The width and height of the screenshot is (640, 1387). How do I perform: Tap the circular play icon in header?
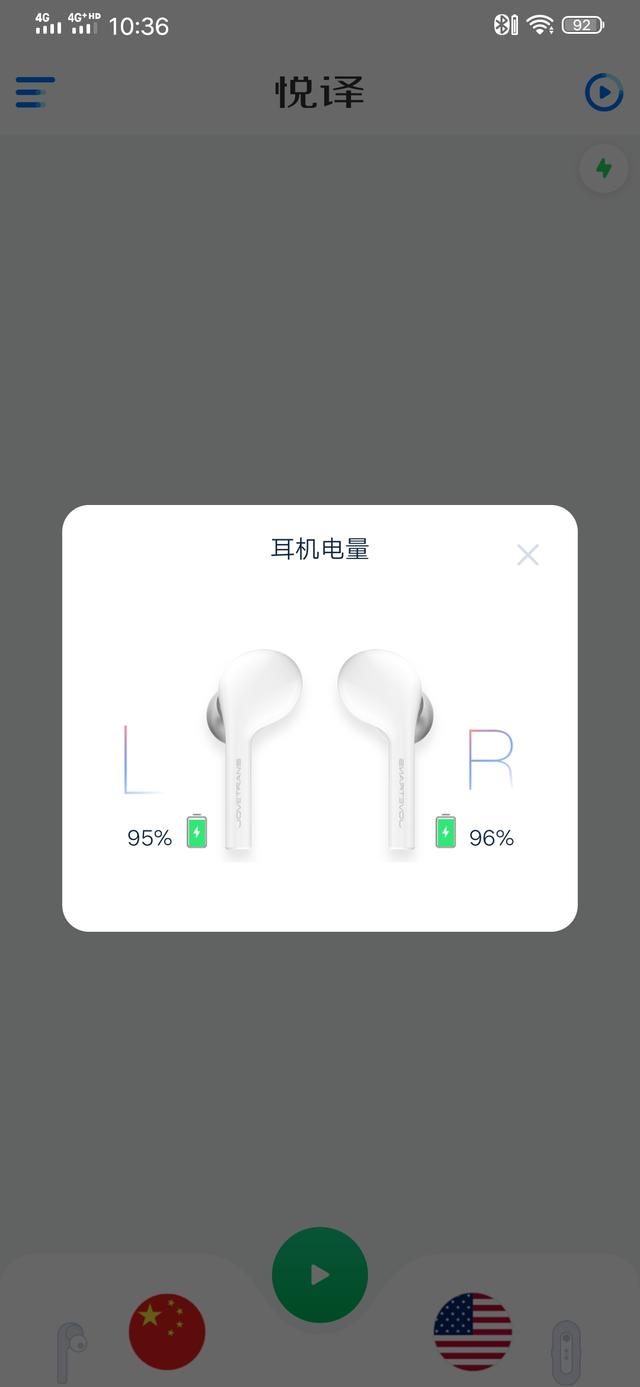point(604,93)
